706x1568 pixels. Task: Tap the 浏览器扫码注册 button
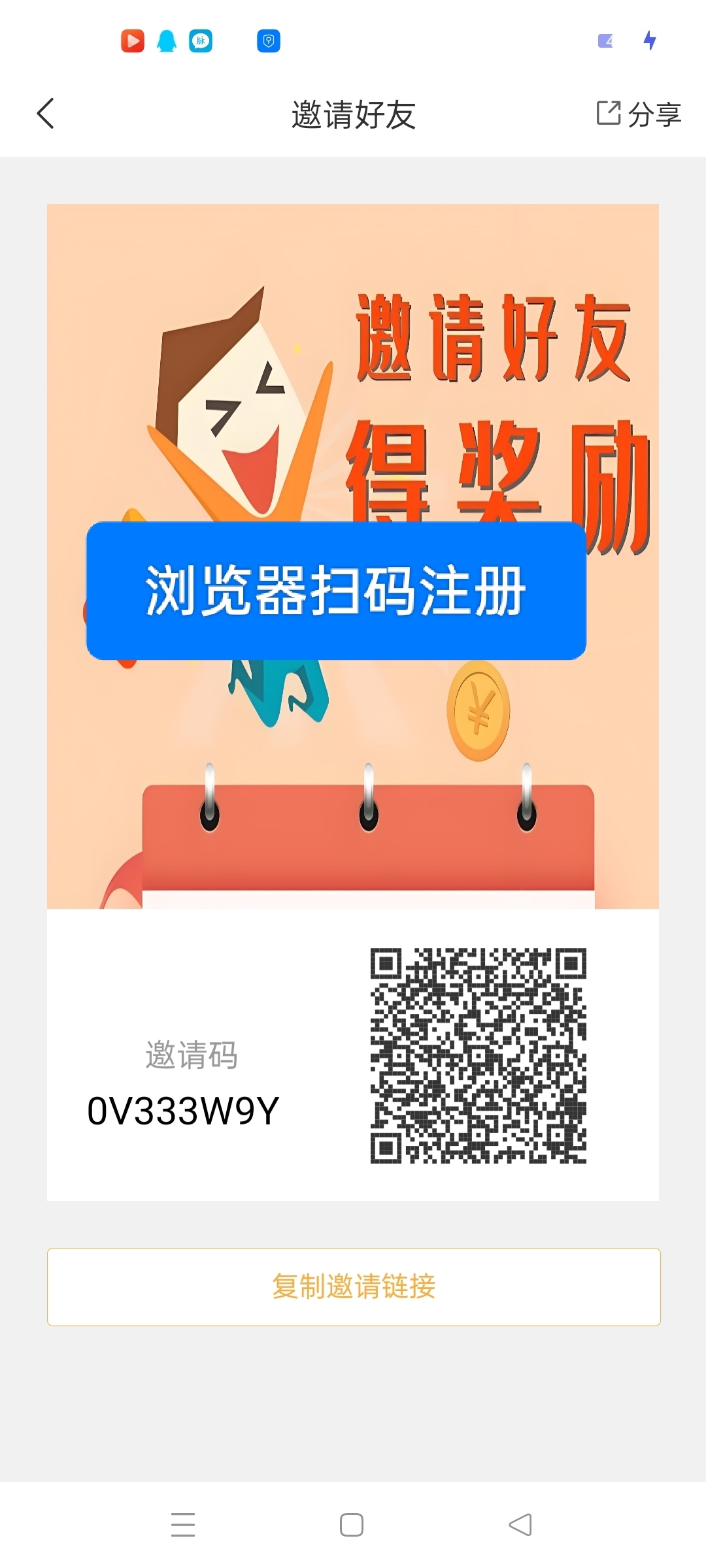pyautogui.click(x=336, y=591)
